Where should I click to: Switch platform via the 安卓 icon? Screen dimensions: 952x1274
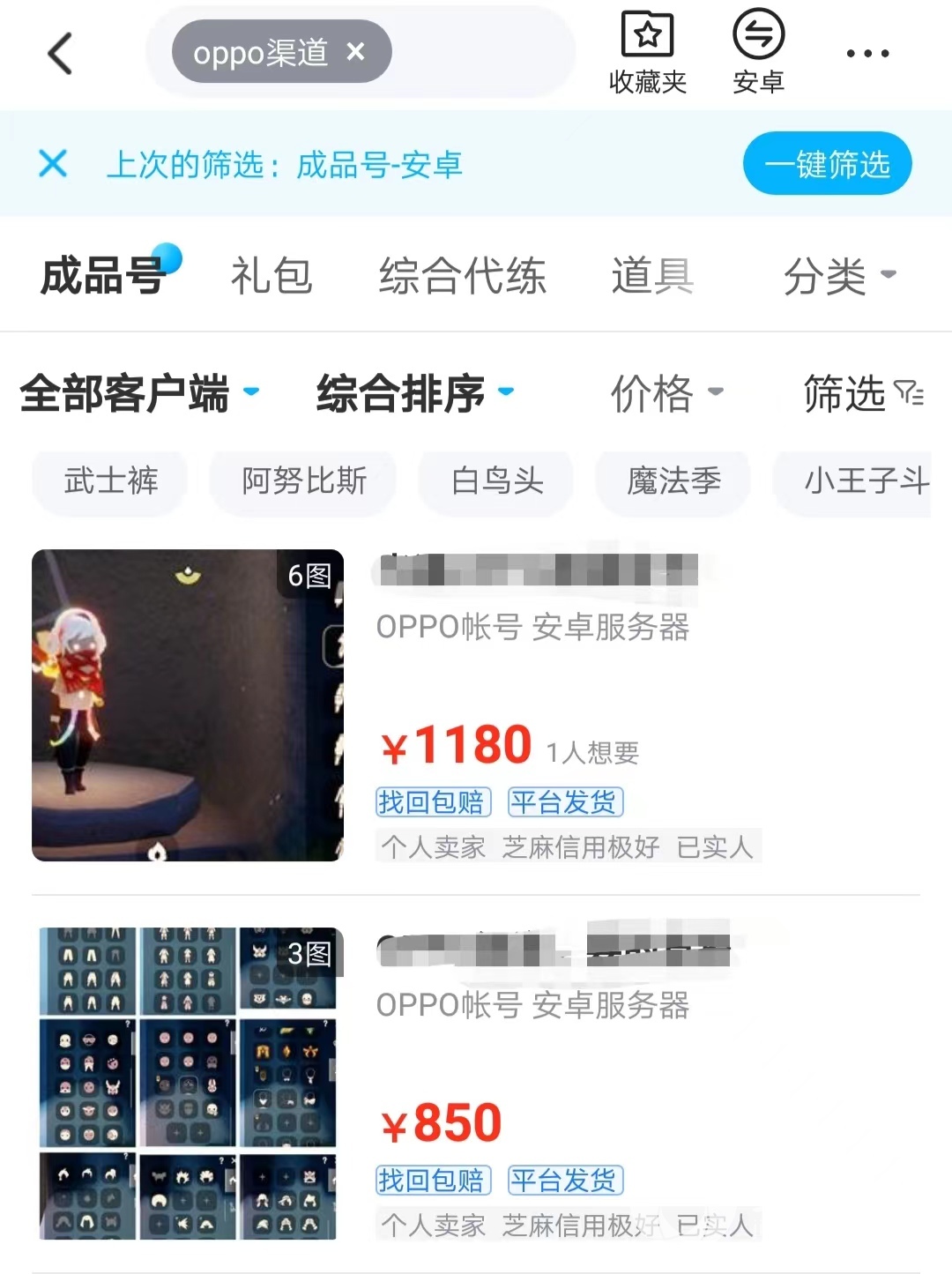[758, 53]
